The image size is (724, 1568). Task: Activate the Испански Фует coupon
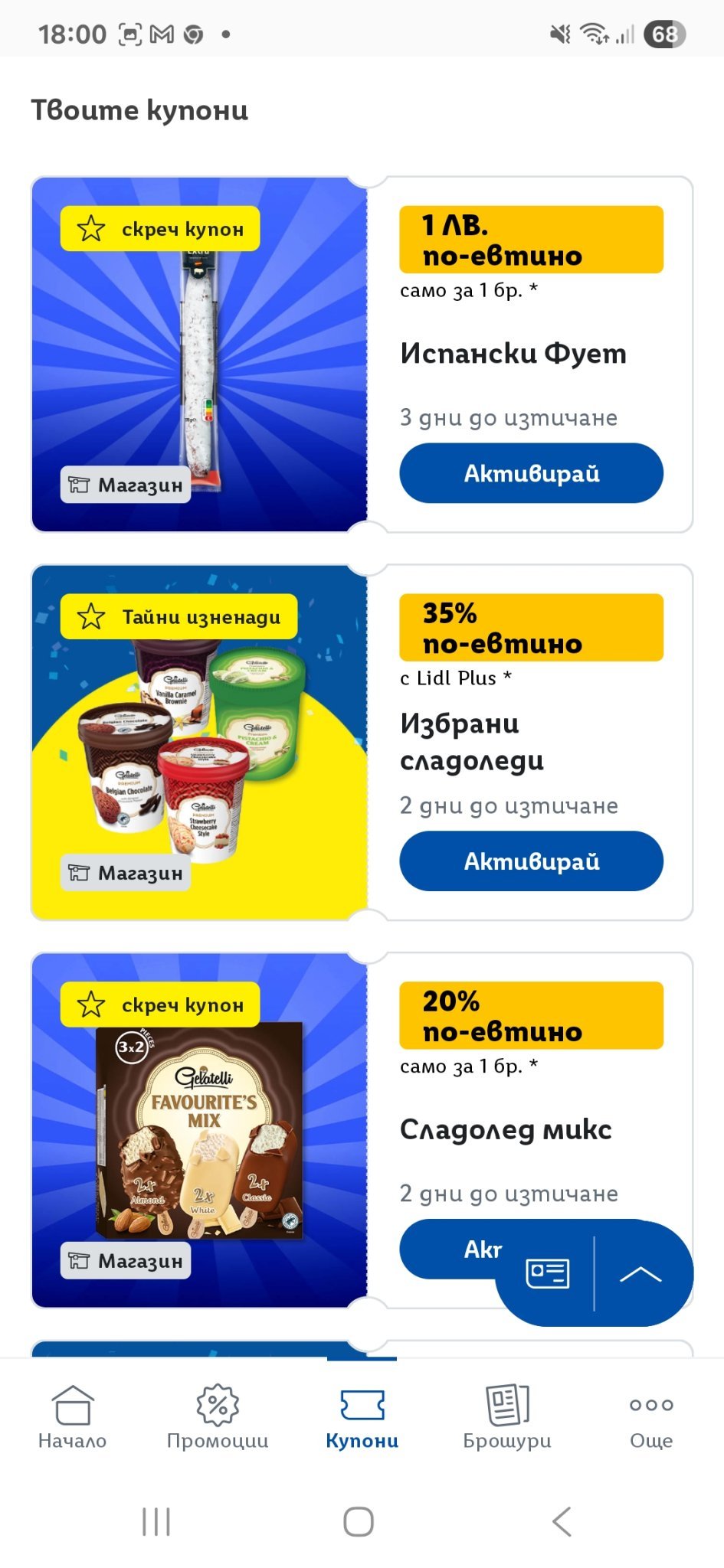pos(531,473)
